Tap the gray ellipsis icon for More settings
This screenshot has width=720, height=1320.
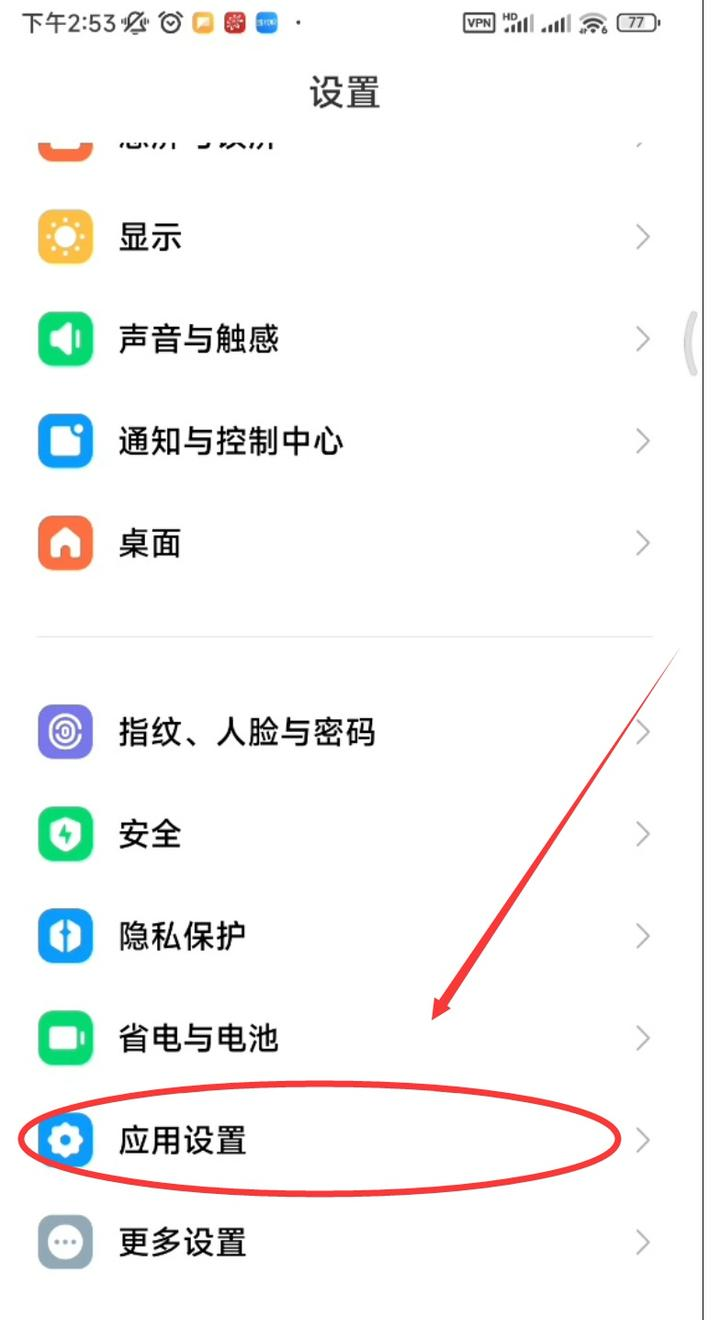(64, 1242)
